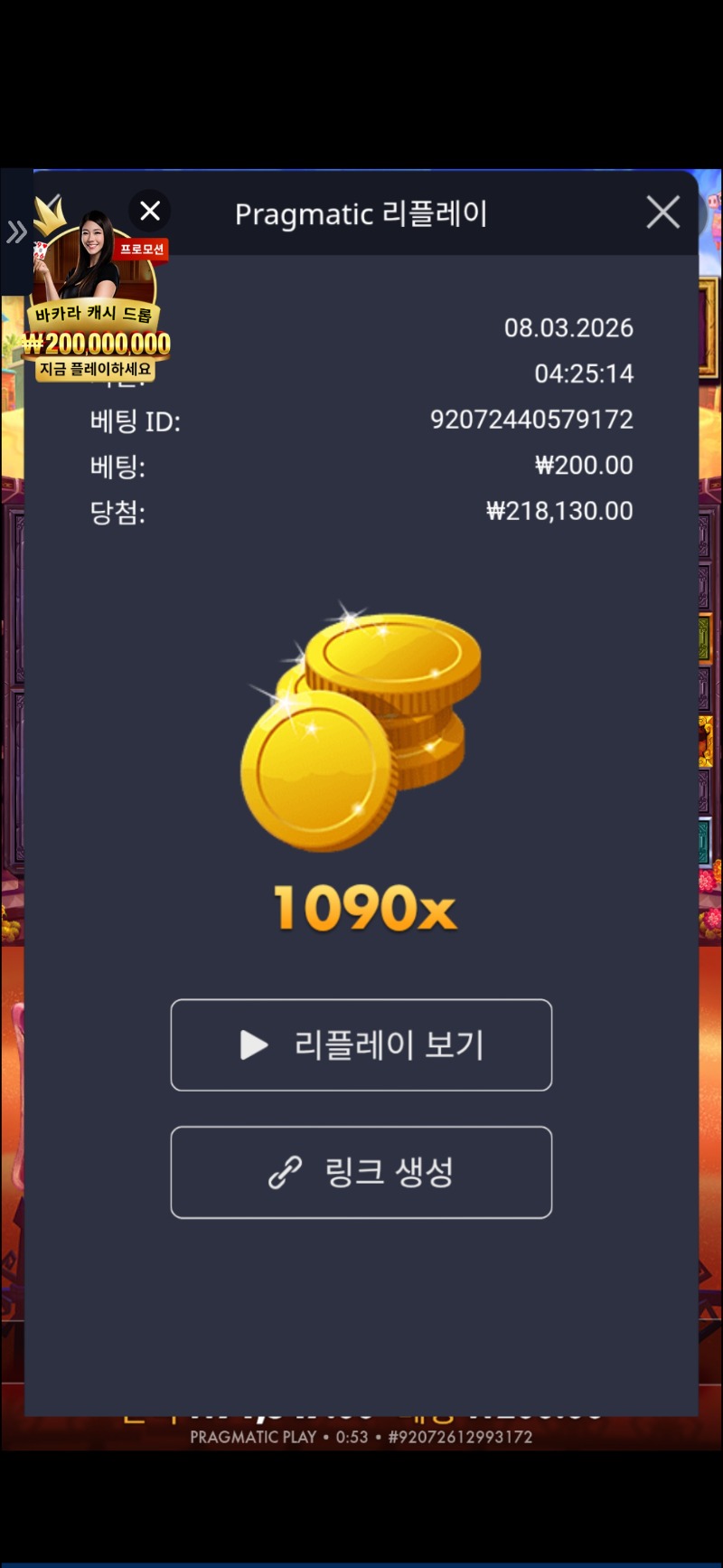Image resolution: width=723 pixels, height=1568 pixels.
Task: Expand the side panel double arrow
Action: coord(16,232)
